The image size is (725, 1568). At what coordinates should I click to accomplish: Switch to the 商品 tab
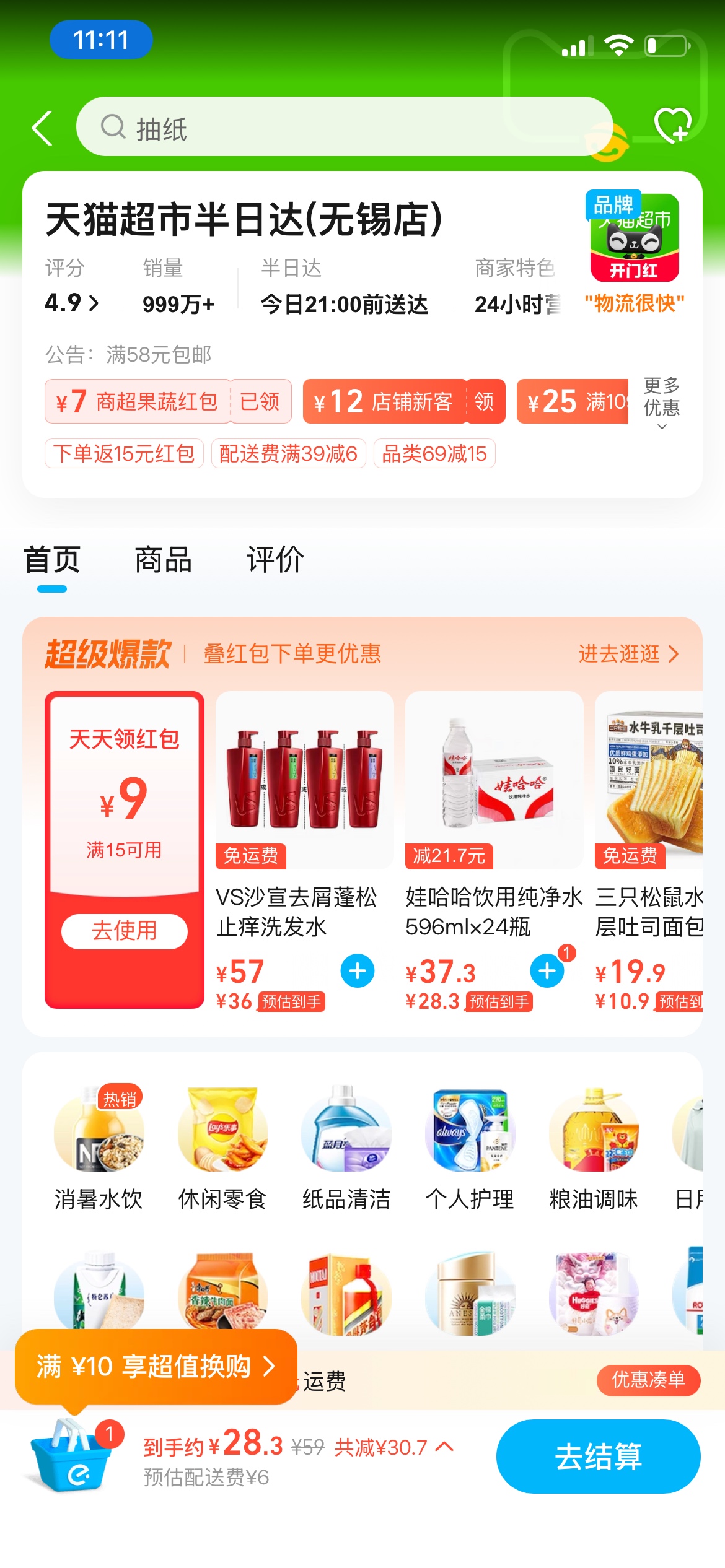pyautogui.click(x=163, y=560)
